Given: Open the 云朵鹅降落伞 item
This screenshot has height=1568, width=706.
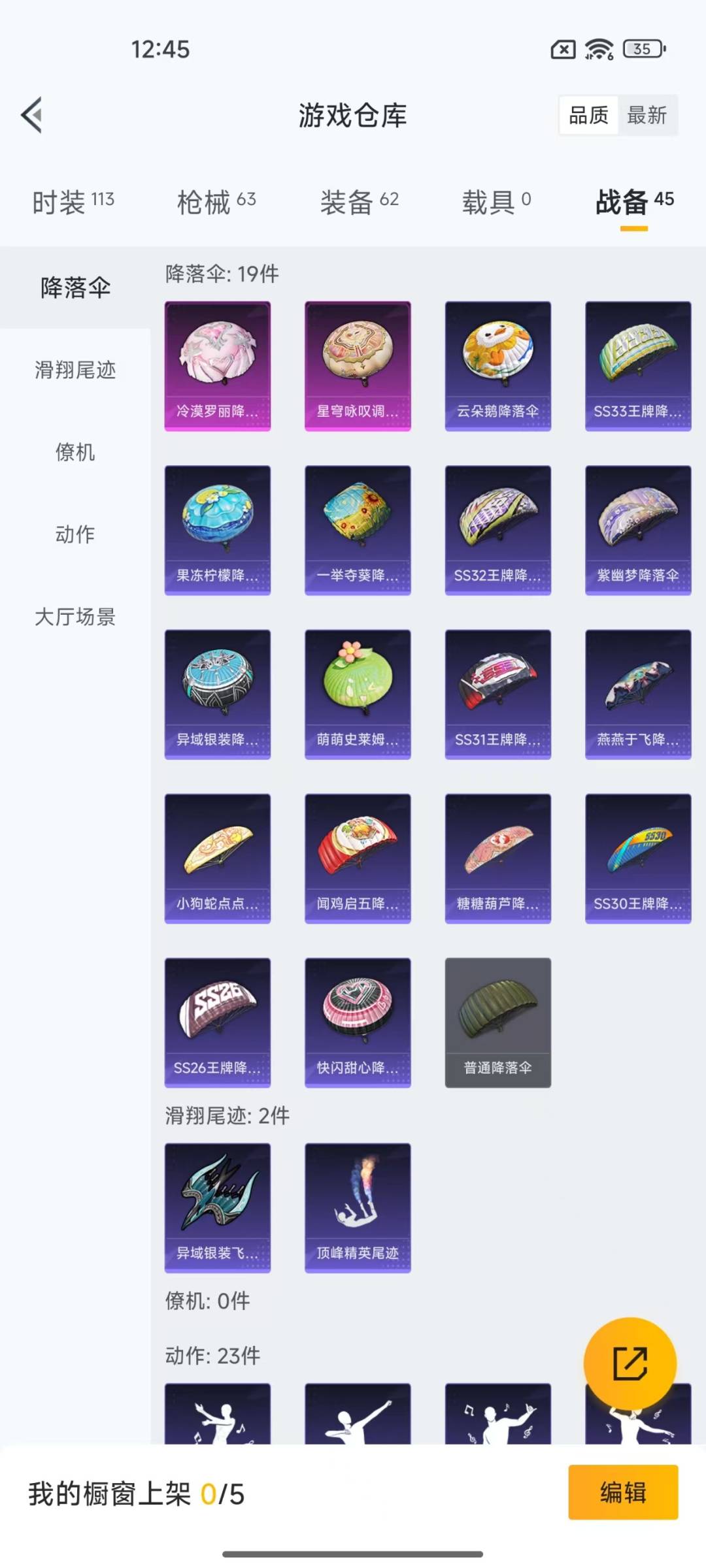Looking at the screenshot, I should [x=498, y=366].
